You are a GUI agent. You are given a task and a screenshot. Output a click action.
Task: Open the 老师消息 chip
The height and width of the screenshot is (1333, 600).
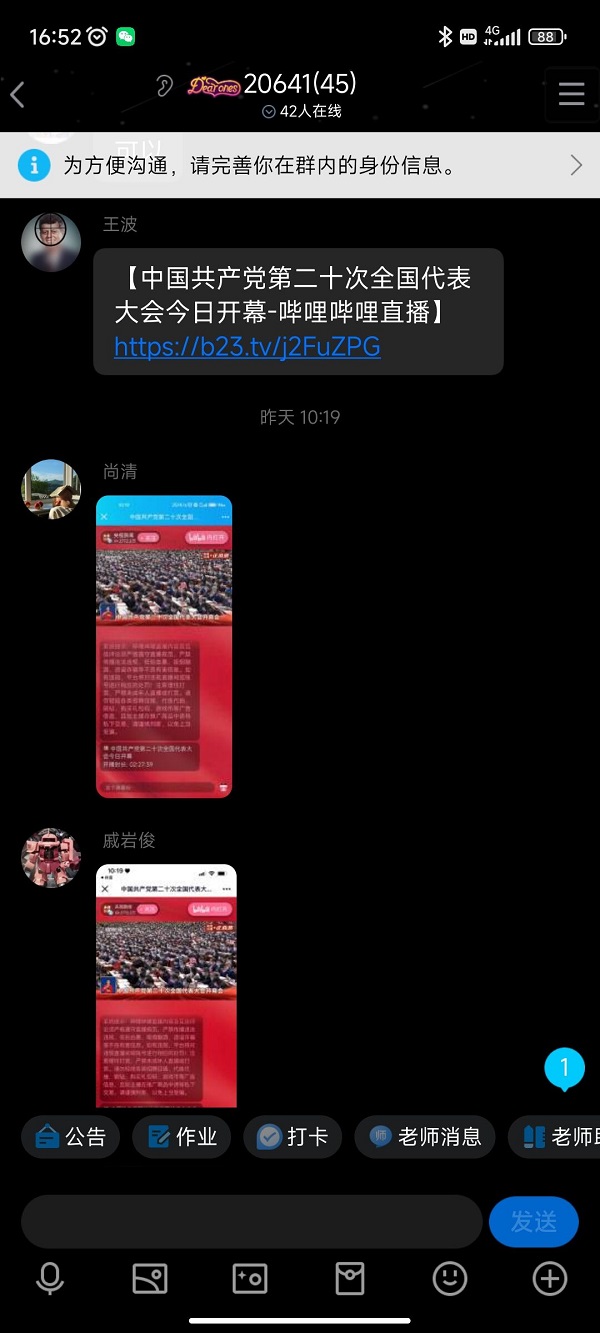pos(425,1137)
